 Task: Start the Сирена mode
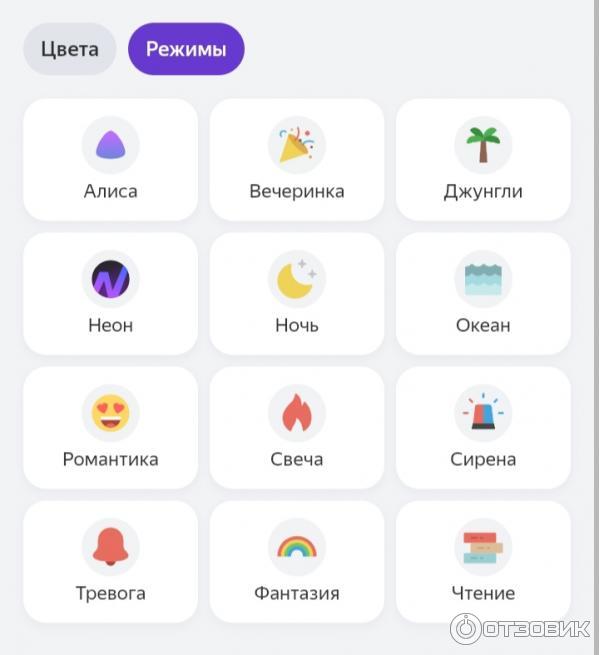pyautogui.click(x=483, y=428)
